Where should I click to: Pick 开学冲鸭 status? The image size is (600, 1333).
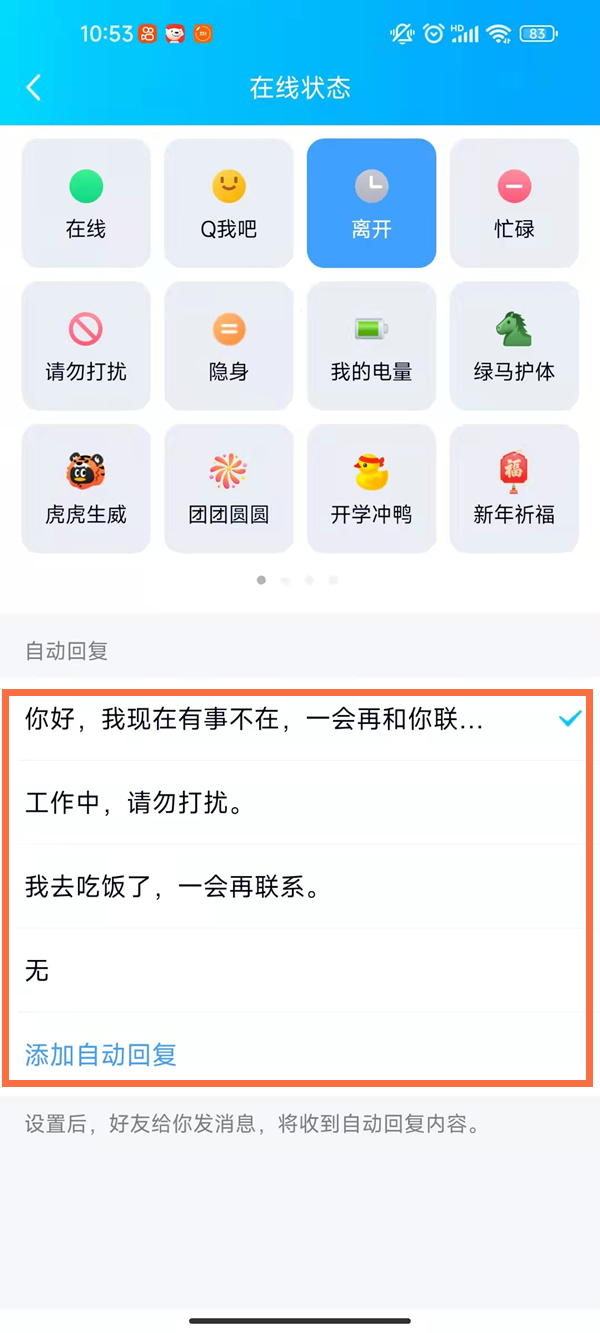click(371, 489)
